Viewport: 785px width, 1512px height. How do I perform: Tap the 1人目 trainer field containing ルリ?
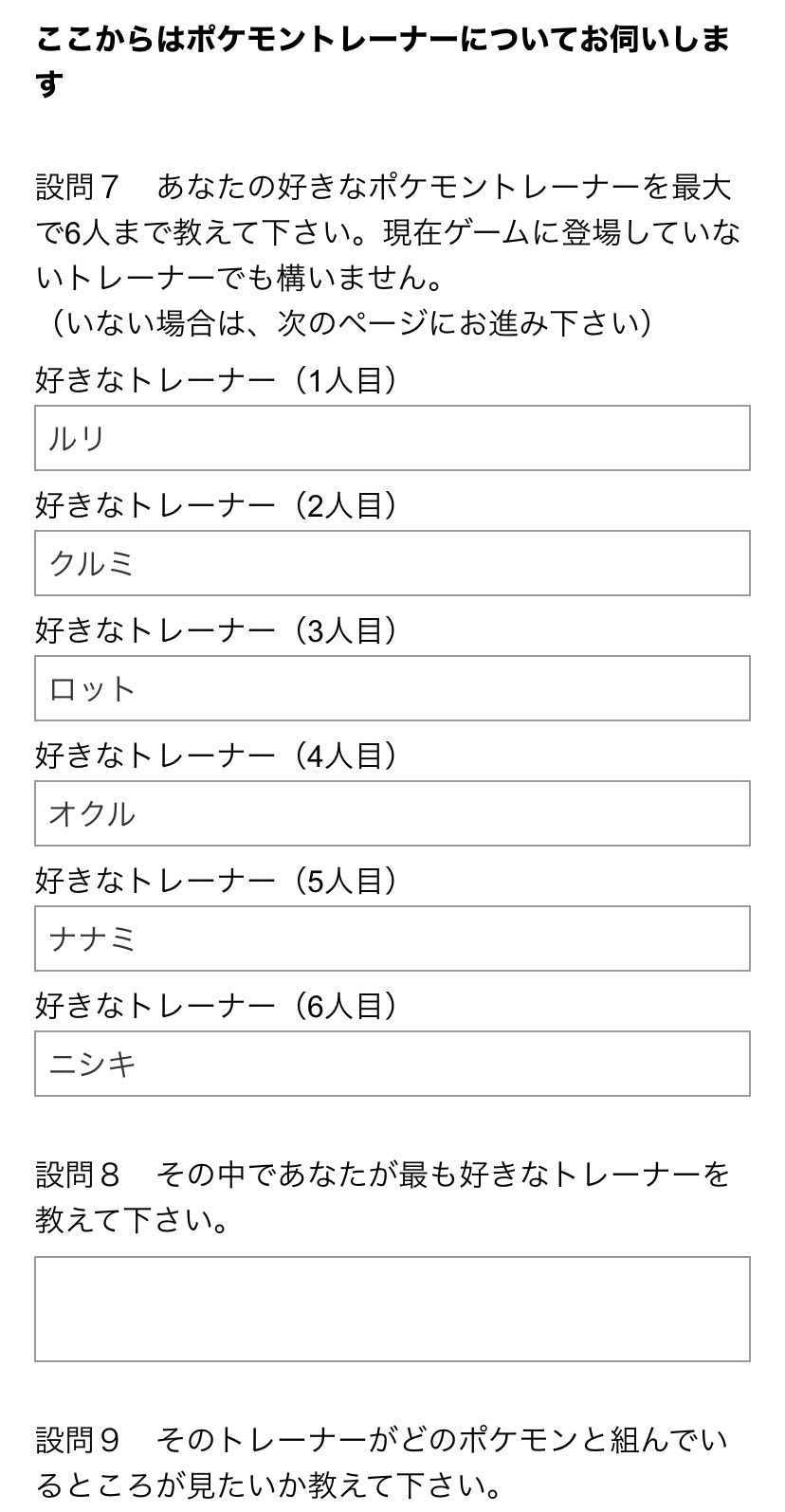click(392, 438)
